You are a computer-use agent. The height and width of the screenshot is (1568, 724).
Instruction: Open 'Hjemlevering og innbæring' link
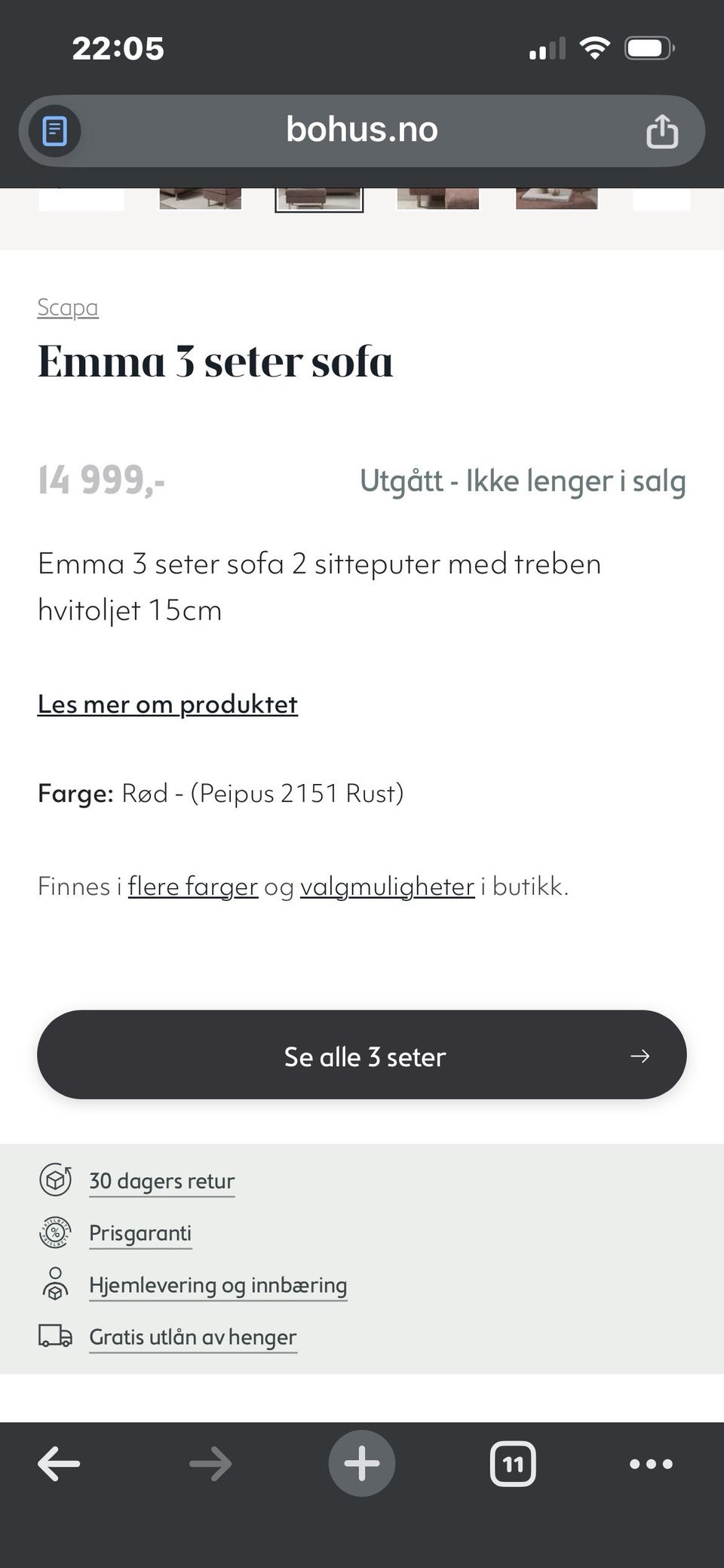pyautogui.click(x=218, y=1285)
